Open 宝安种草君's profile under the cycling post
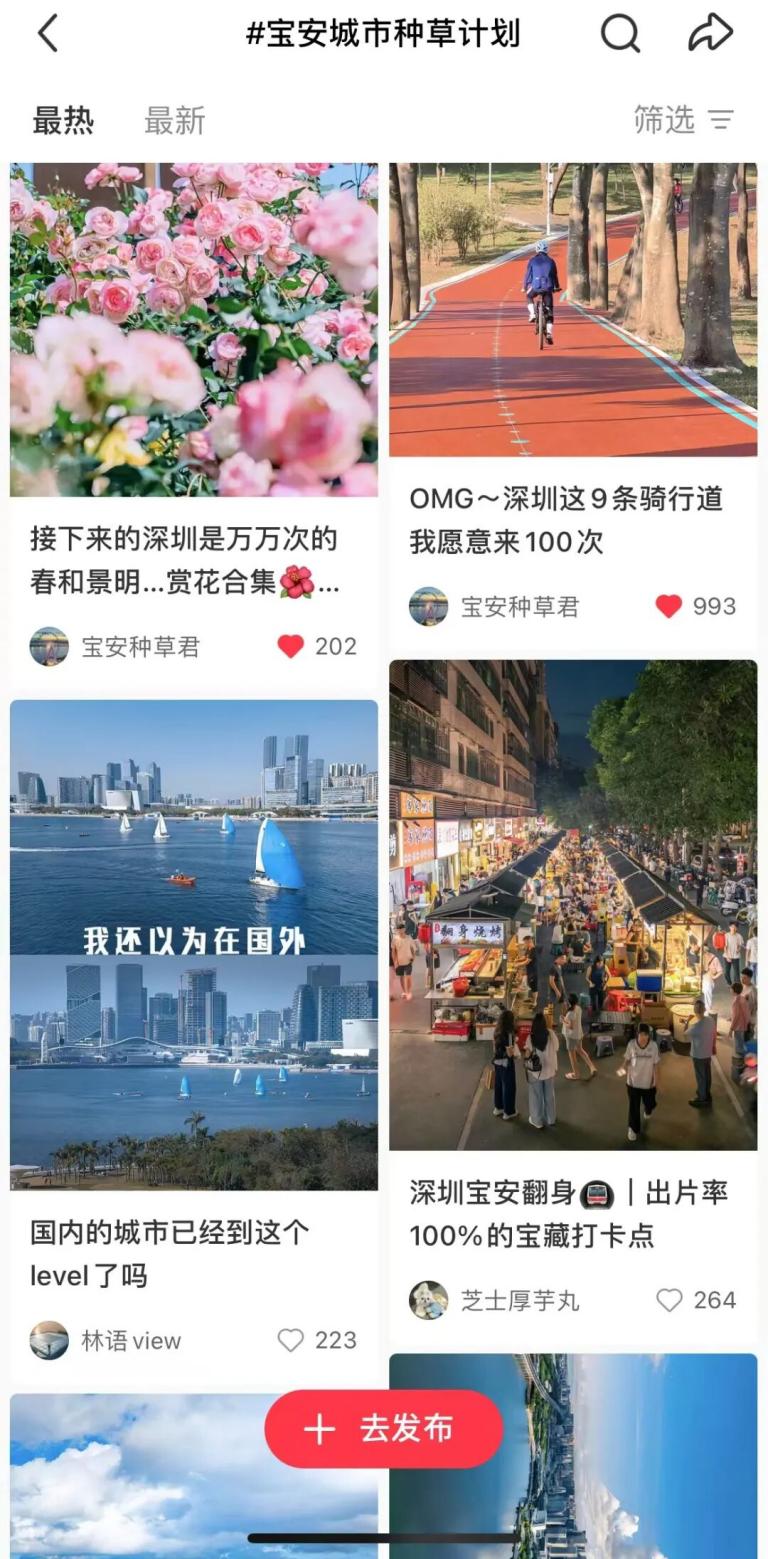The height and width of the screenshot is (1559, 768). click(429, 606)
